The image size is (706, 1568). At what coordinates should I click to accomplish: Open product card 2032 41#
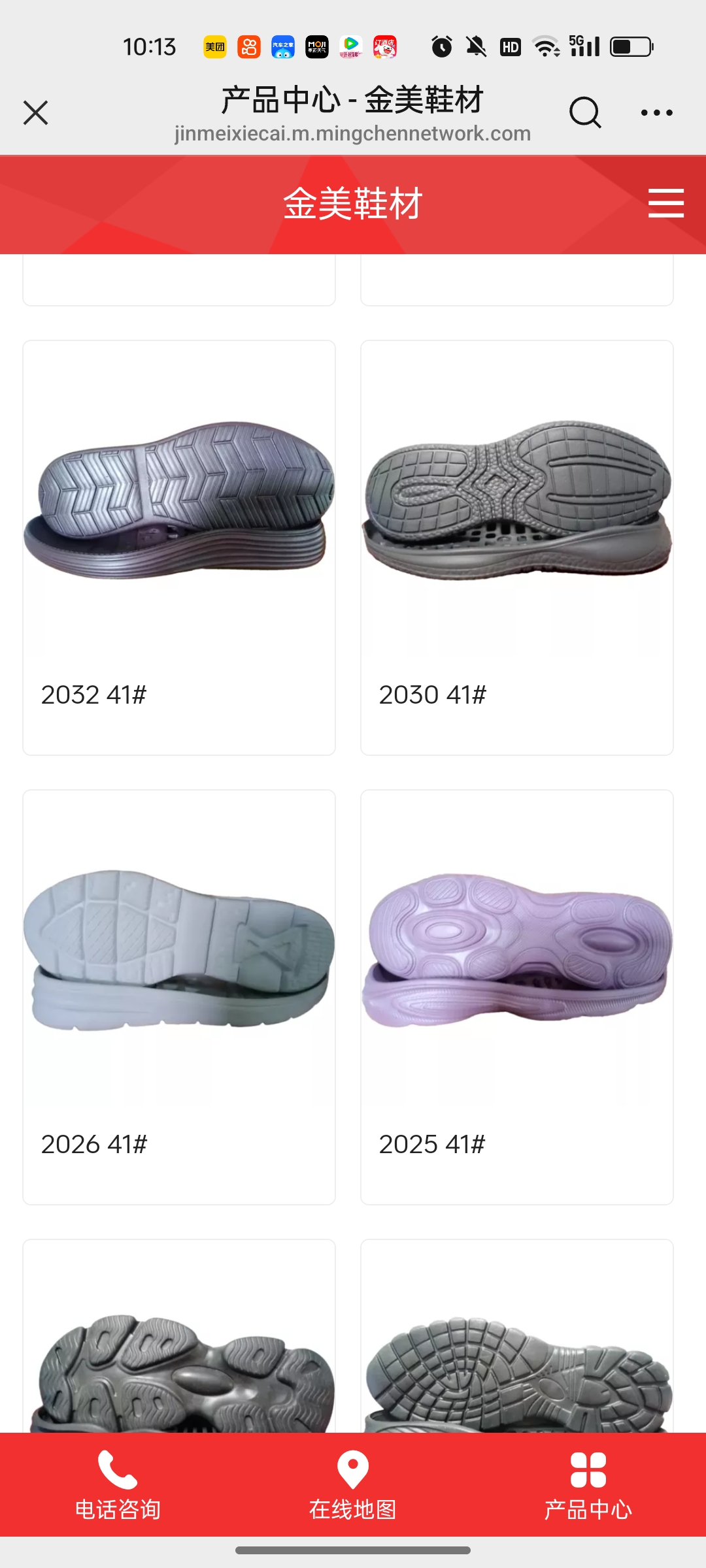(x=179, y=547)
